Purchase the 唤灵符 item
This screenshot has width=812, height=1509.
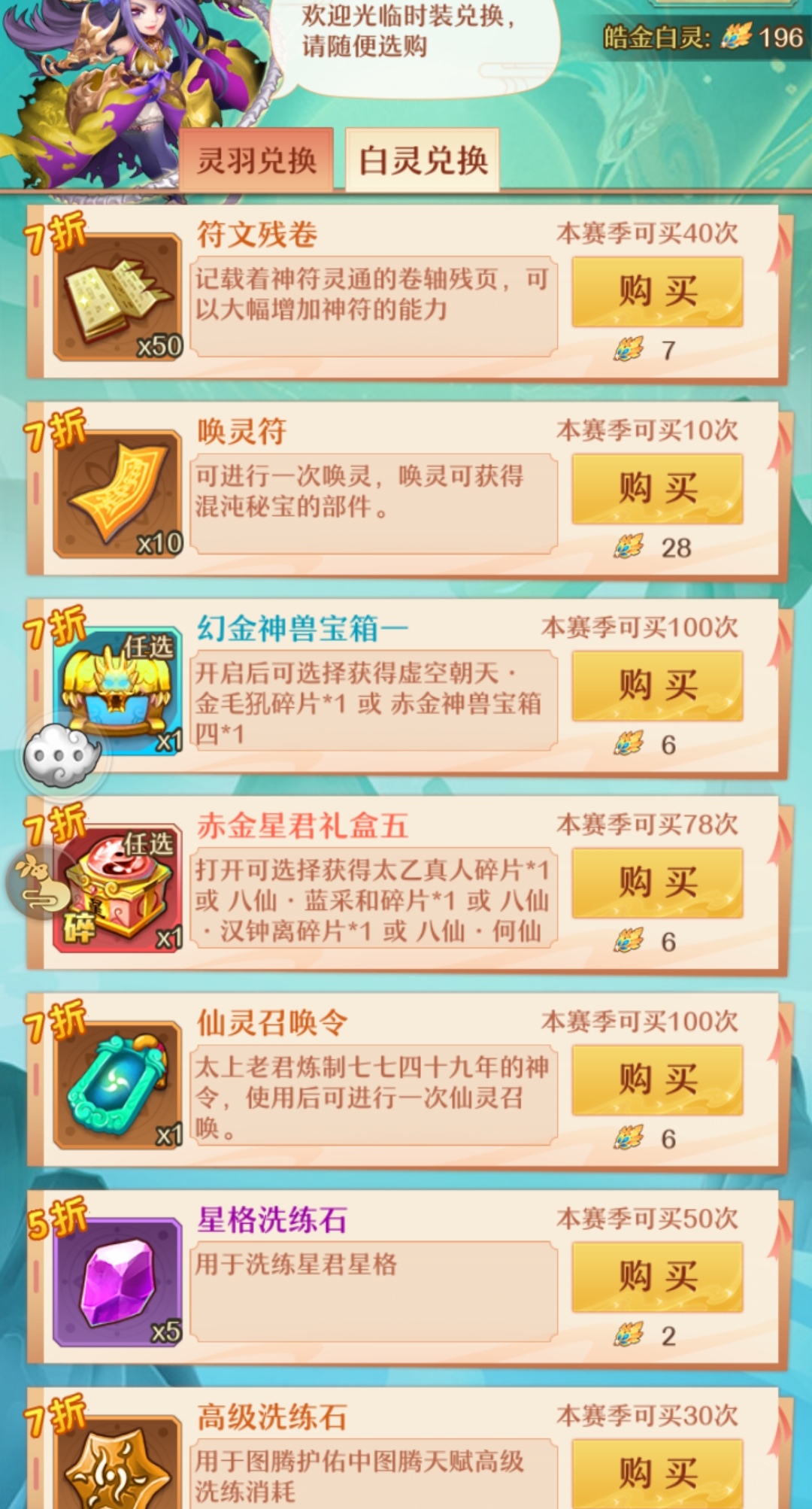(x=658, y=489)
